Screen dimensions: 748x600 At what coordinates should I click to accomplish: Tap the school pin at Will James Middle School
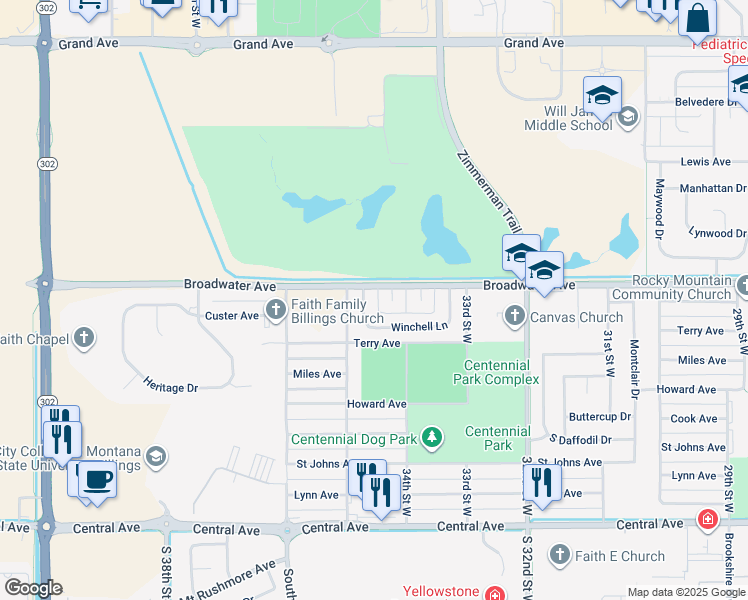point(603,96)
